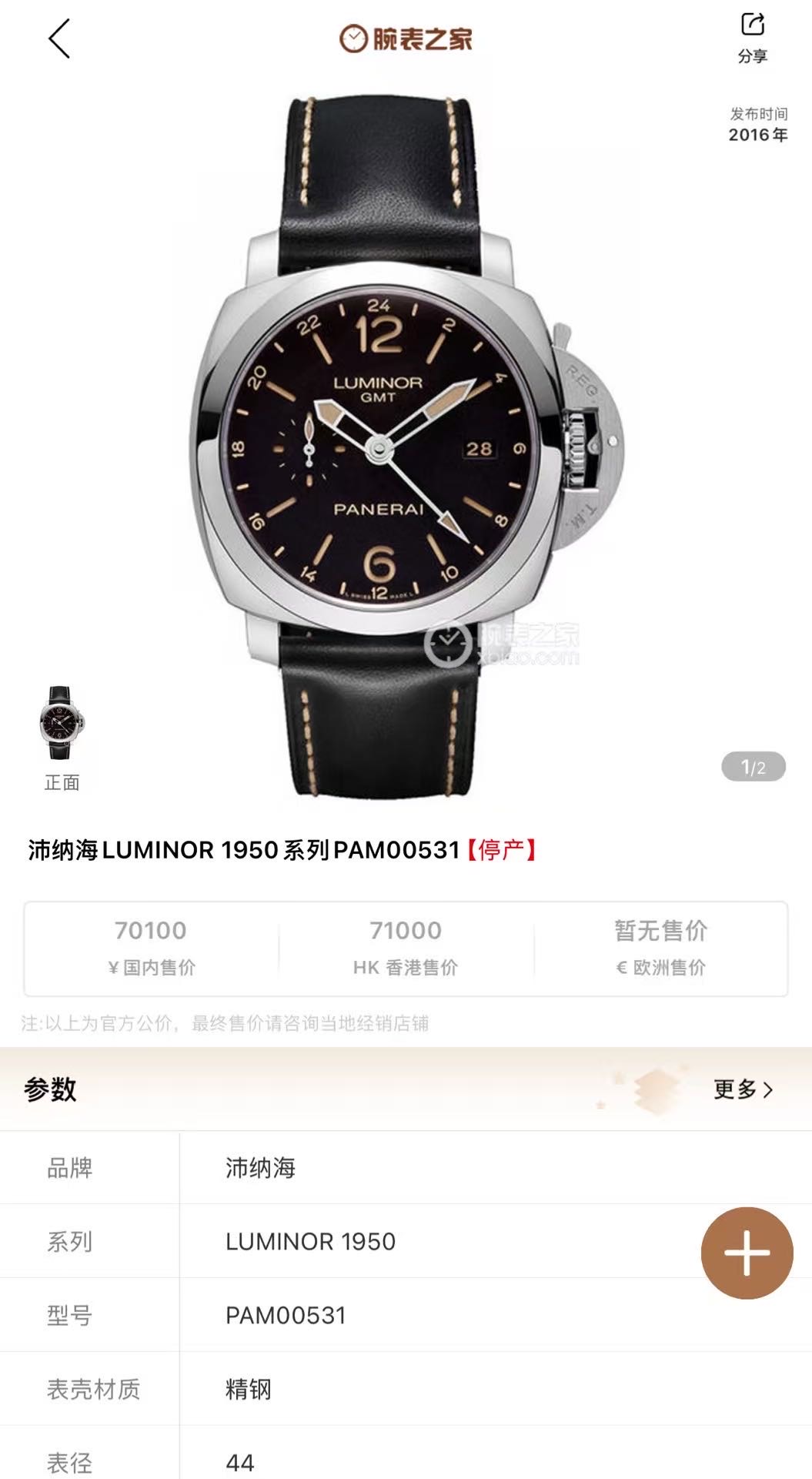Select the 正面 front view thumbnail
The width and height of the screenshot is (812, 1479).
[62, 724]
